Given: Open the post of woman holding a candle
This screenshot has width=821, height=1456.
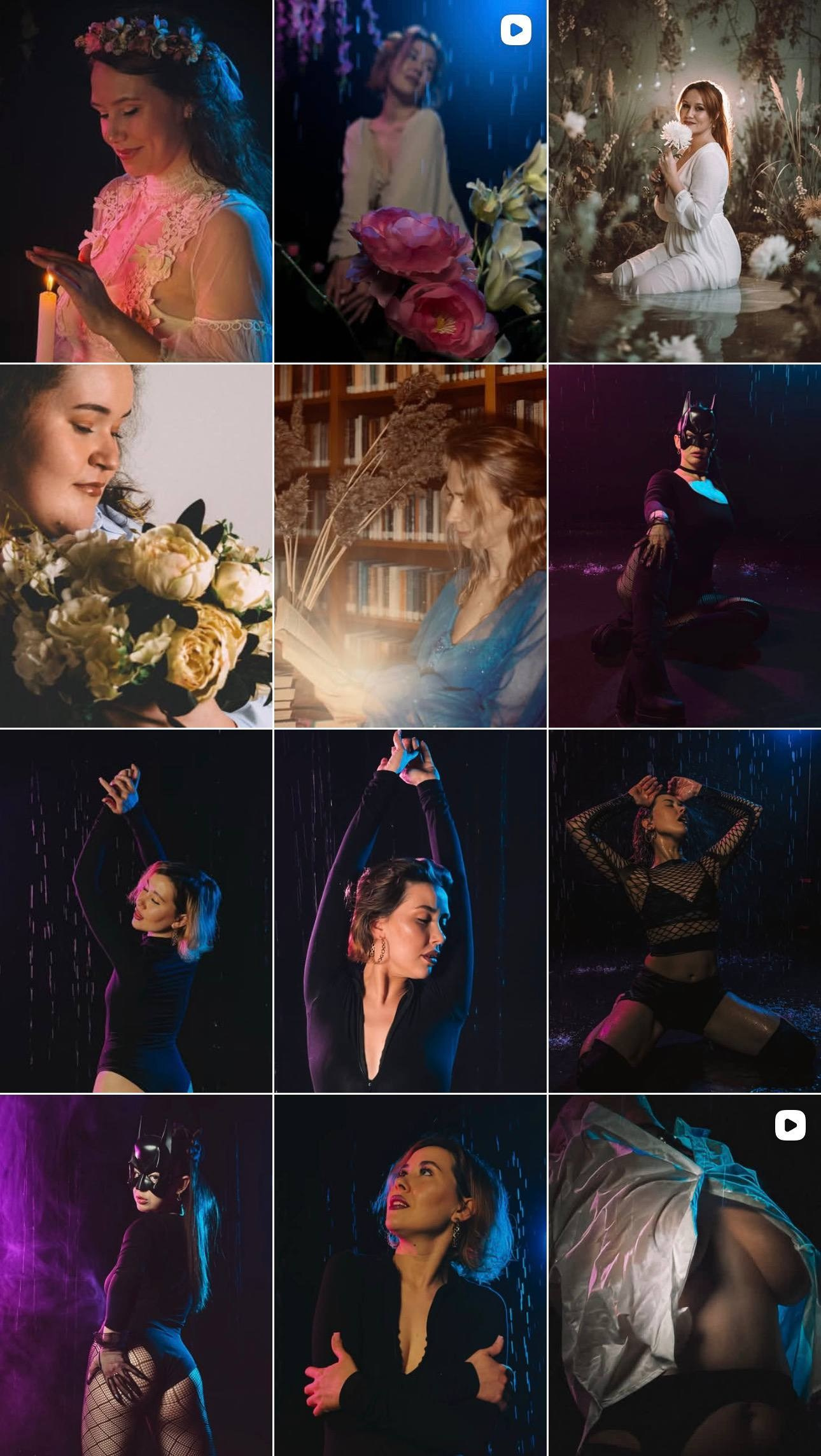Looking at the screenshot, I should [136, 181].
